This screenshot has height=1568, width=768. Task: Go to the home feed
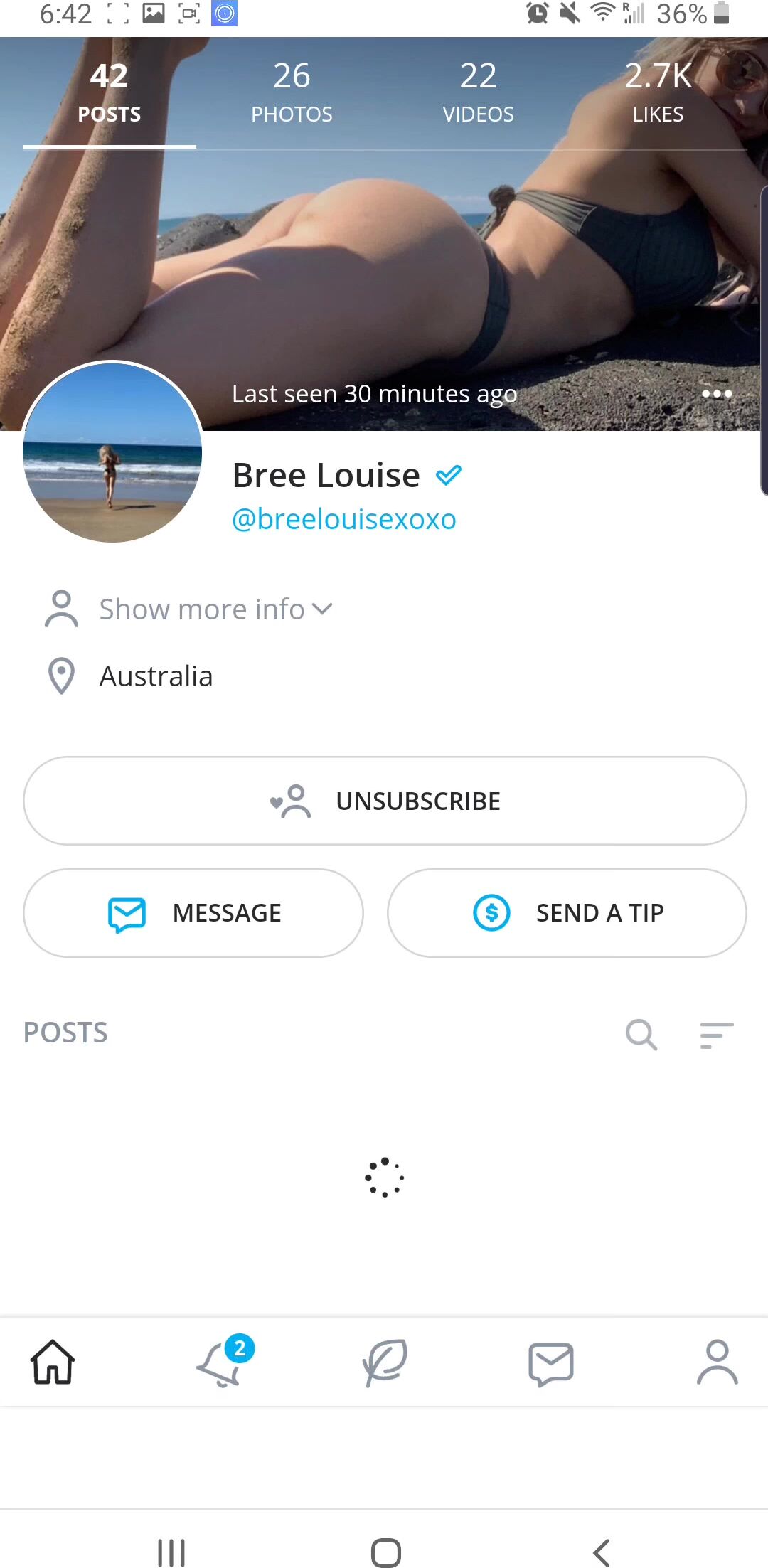53,1362
